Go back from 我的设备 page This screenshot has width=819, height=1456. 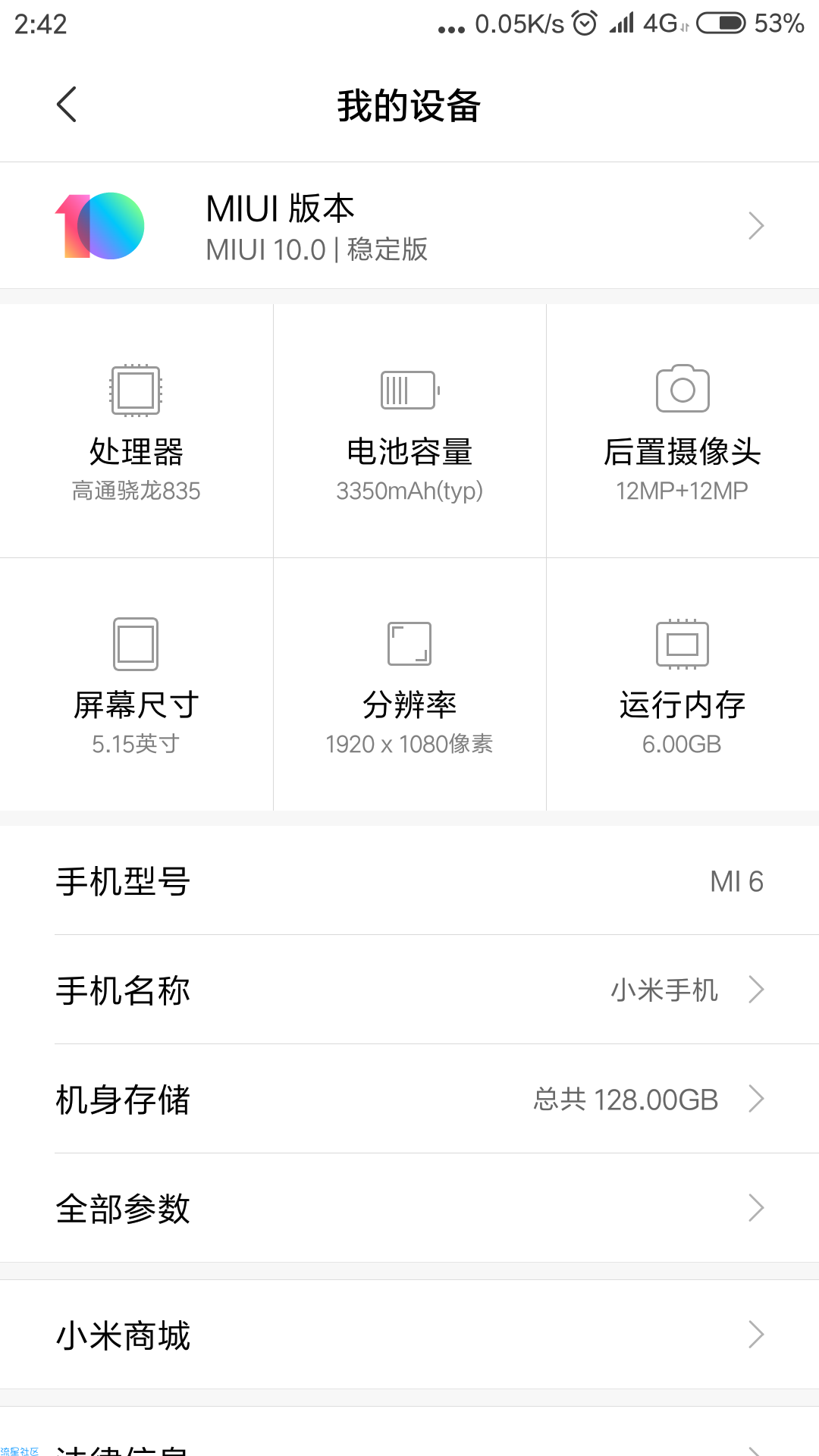67,105
